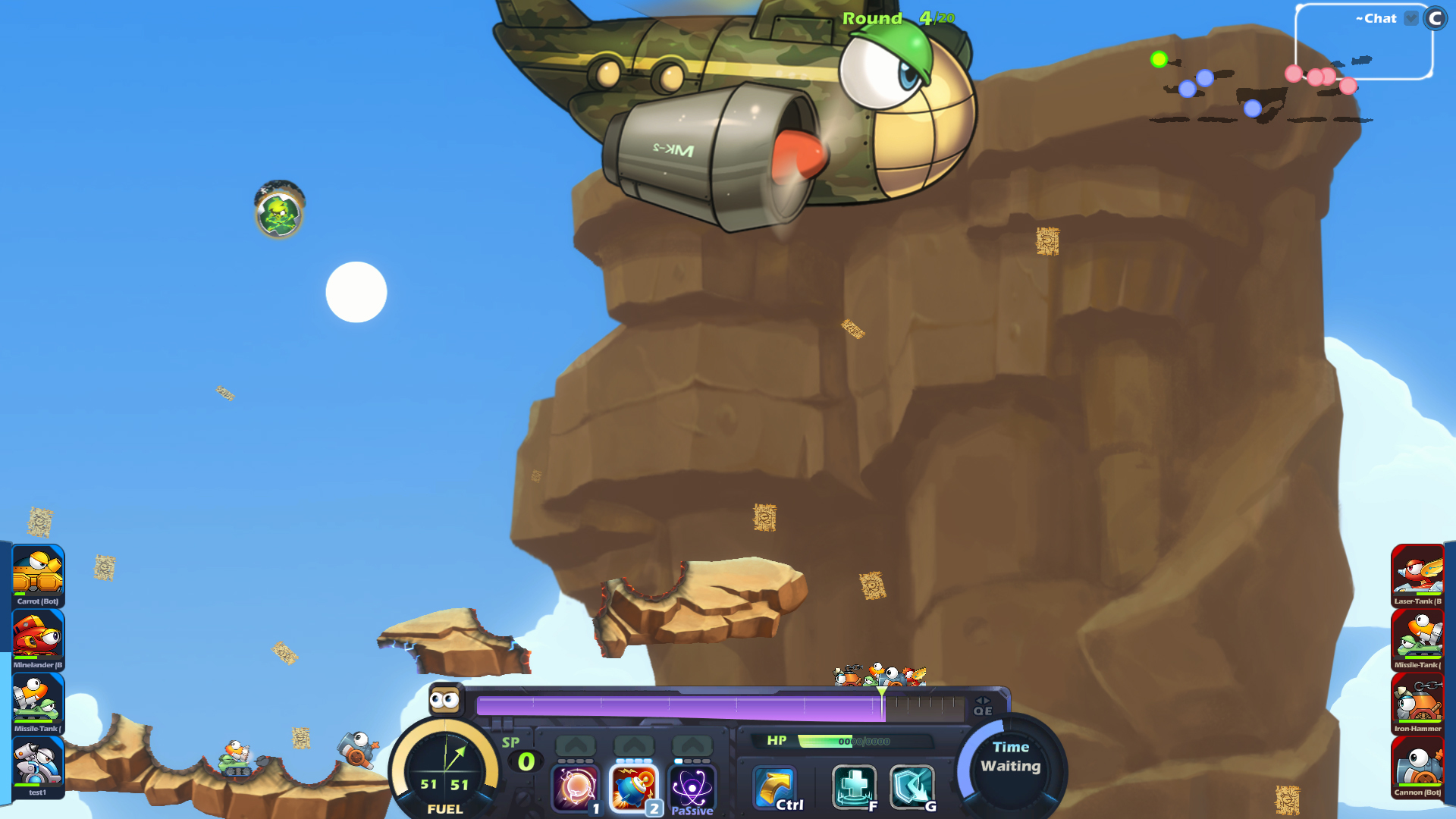Activate the shield item G
Viewport: 1456px width, 819px height.
912,787
